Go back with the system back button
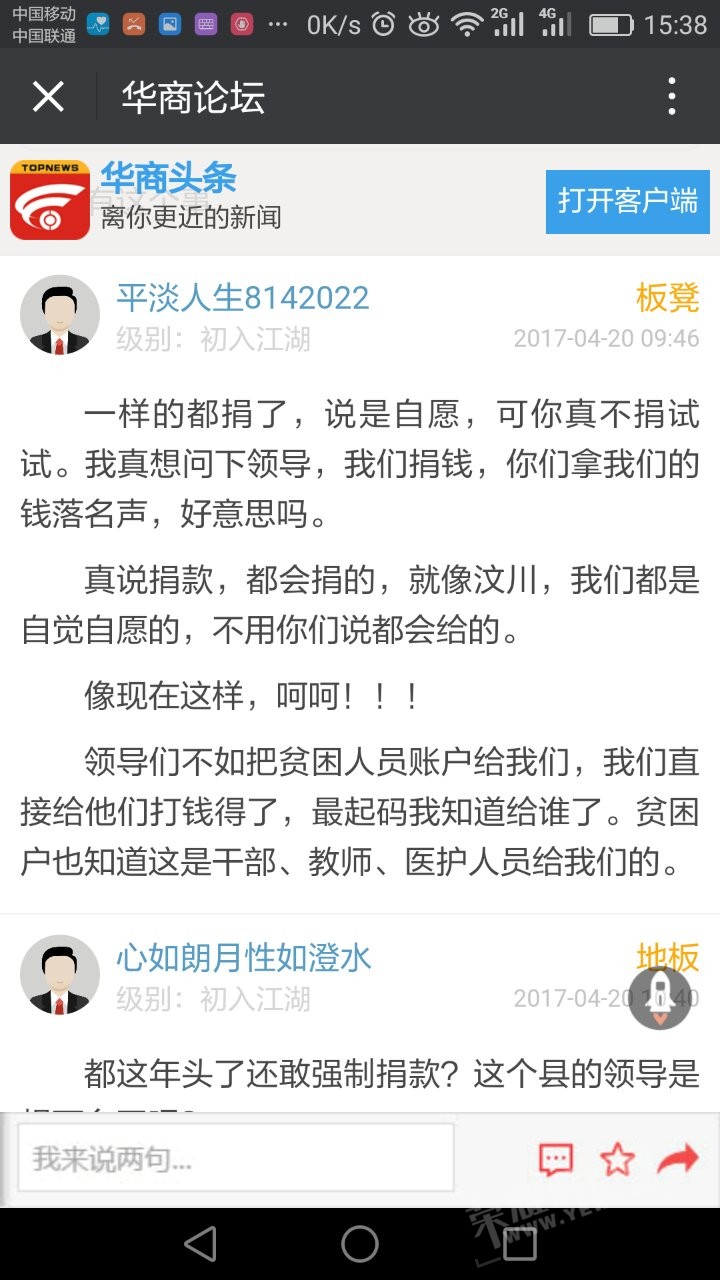Image resolution: width=720 pixels, height=1280 pixels. [x=201, y=1244]
